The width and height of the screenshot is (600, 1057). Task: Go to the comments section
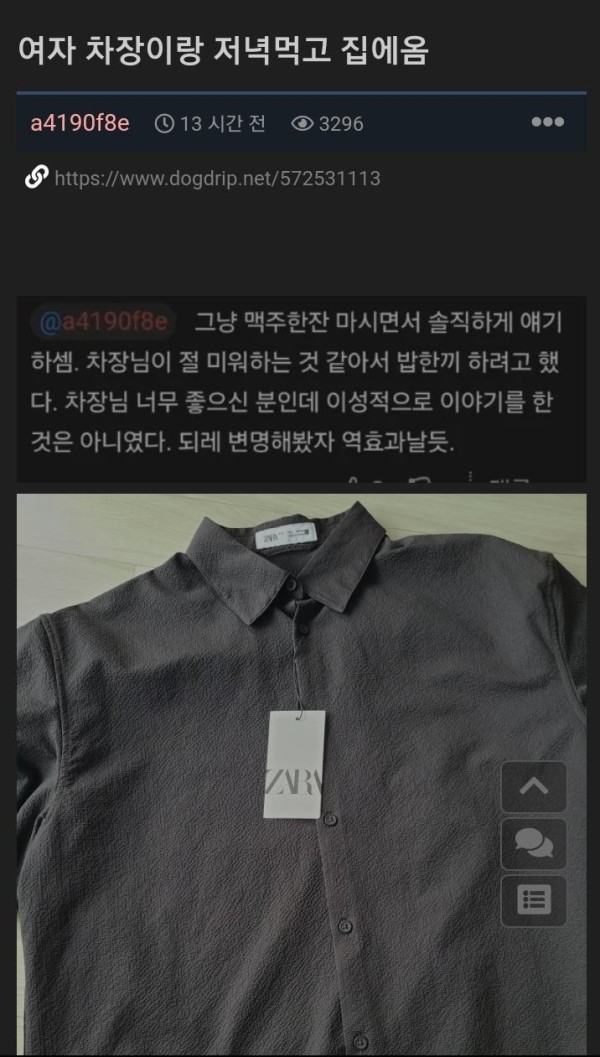click(x=534, y=843)
